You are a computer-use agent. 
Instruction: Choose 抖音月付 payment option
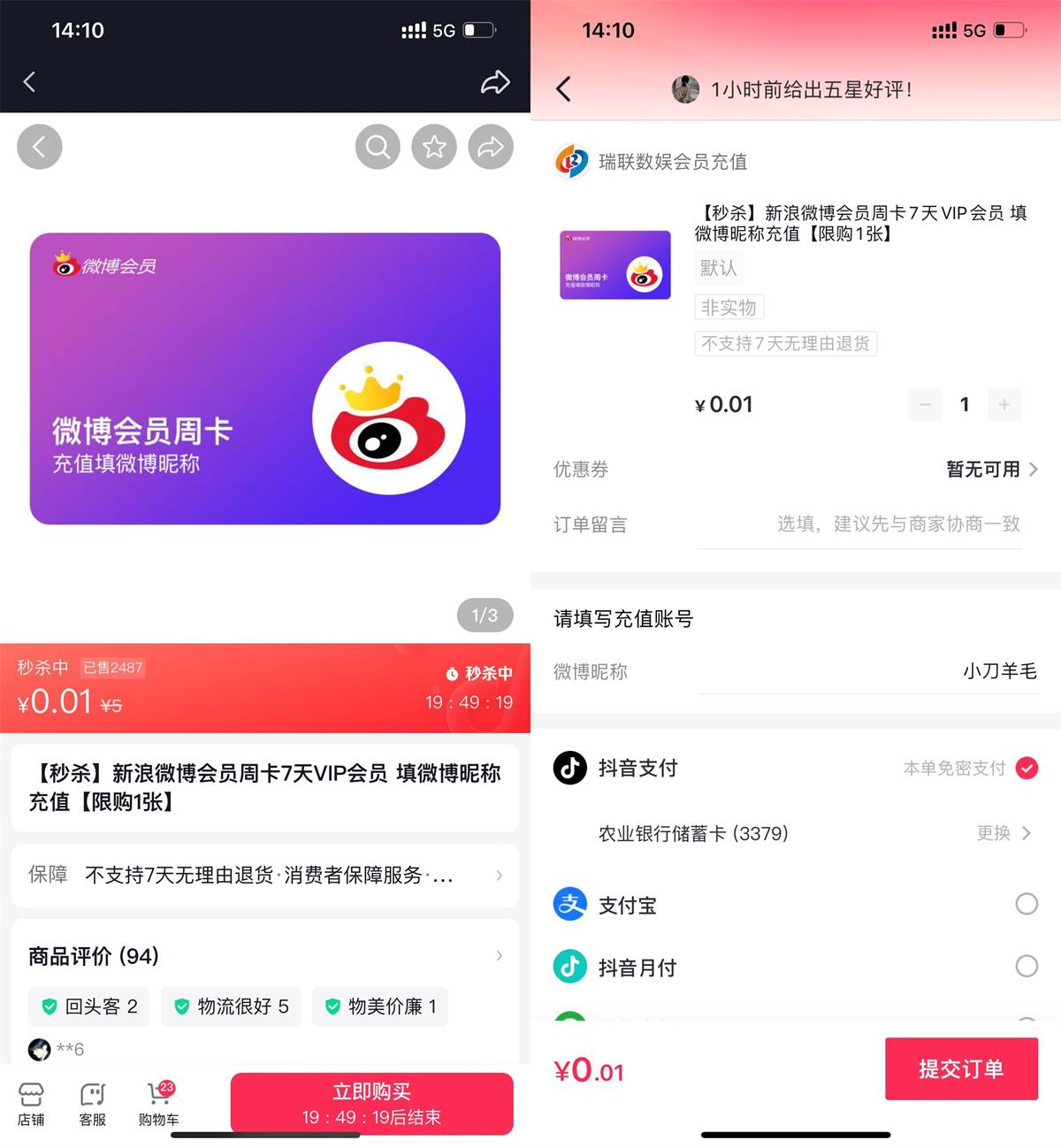(1026, 966)
